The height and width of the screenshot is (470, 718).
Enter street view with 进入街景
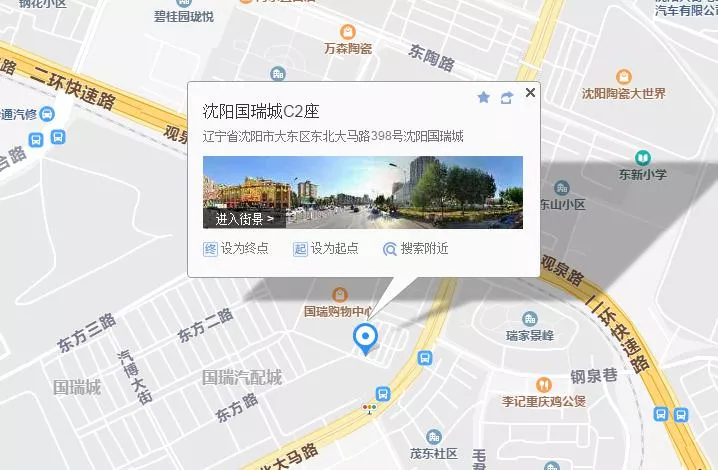point(244,218)
